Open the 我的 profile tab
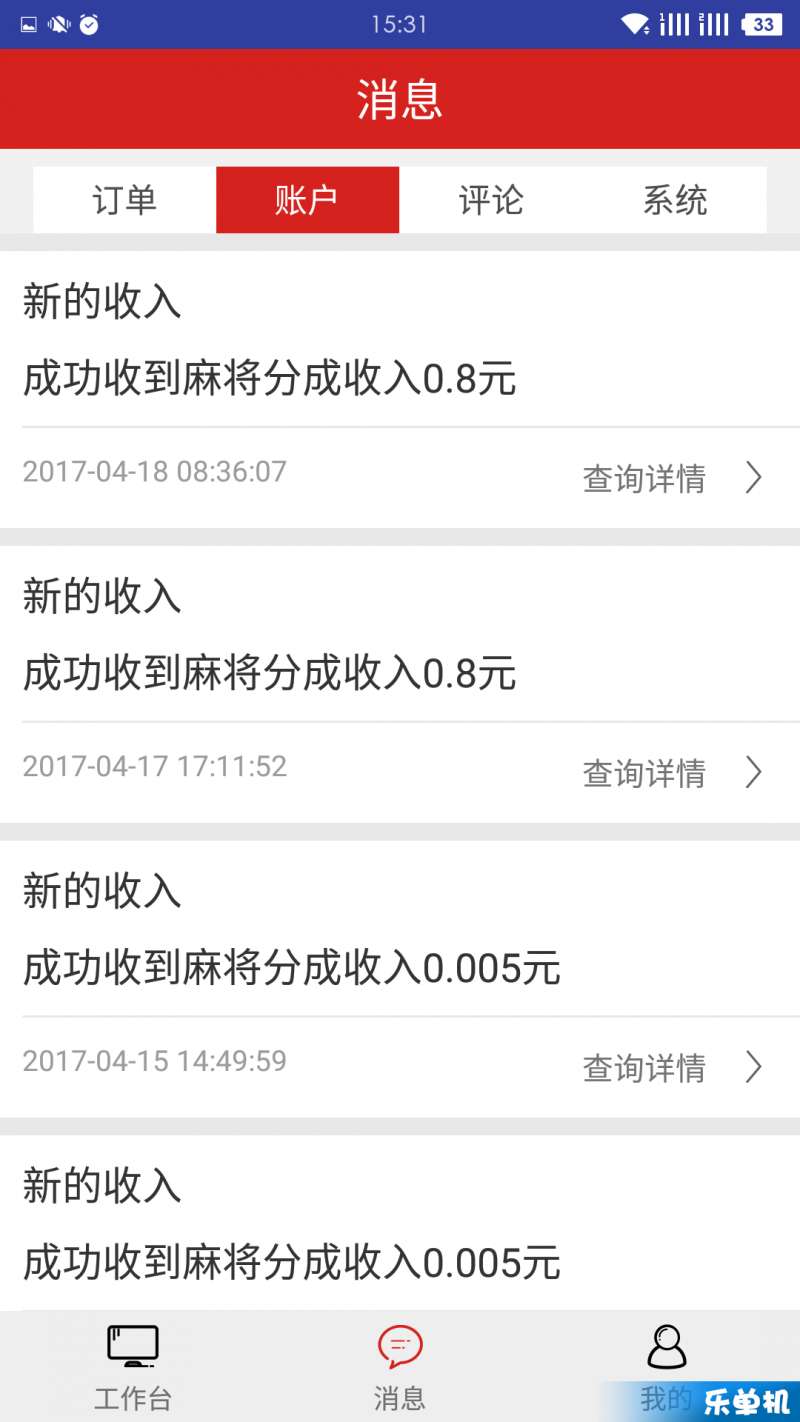 pyautogui.click(x=667, y=1366)
